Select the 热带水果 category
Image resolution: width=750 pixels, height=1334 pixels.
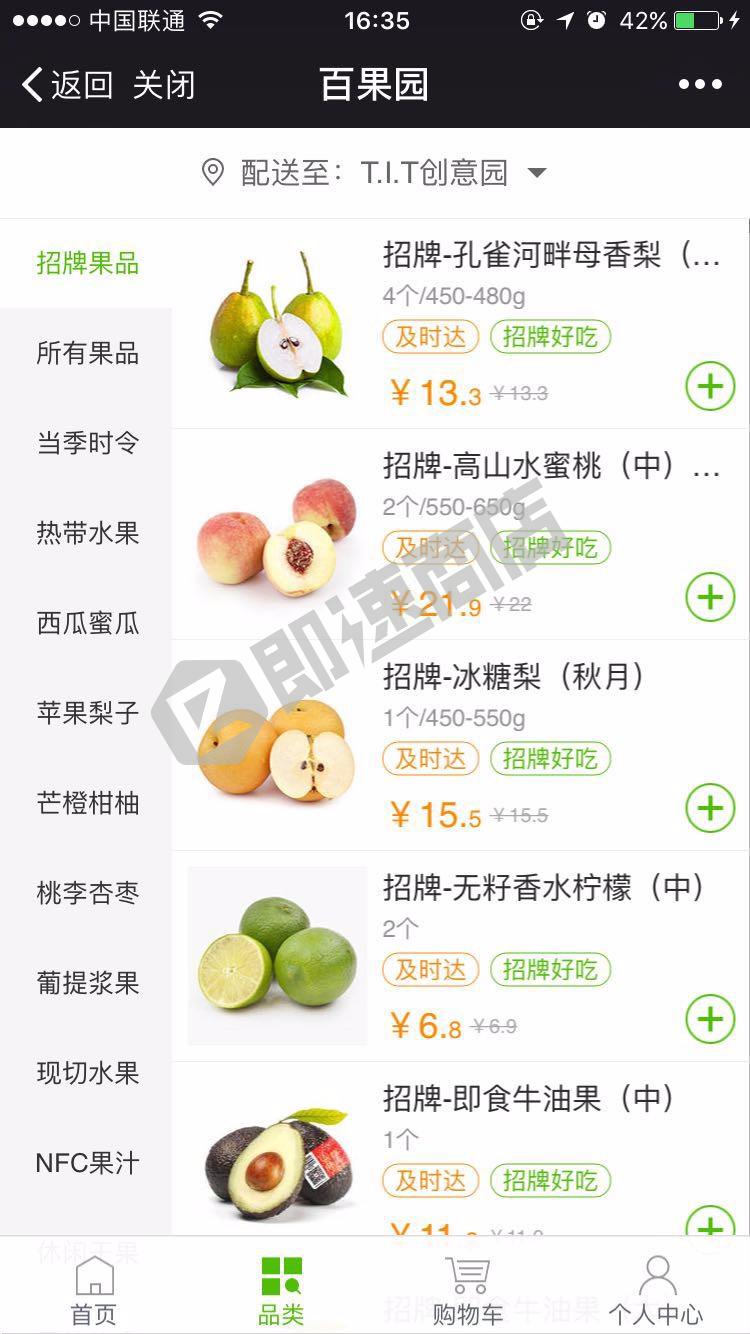[86, 533]
